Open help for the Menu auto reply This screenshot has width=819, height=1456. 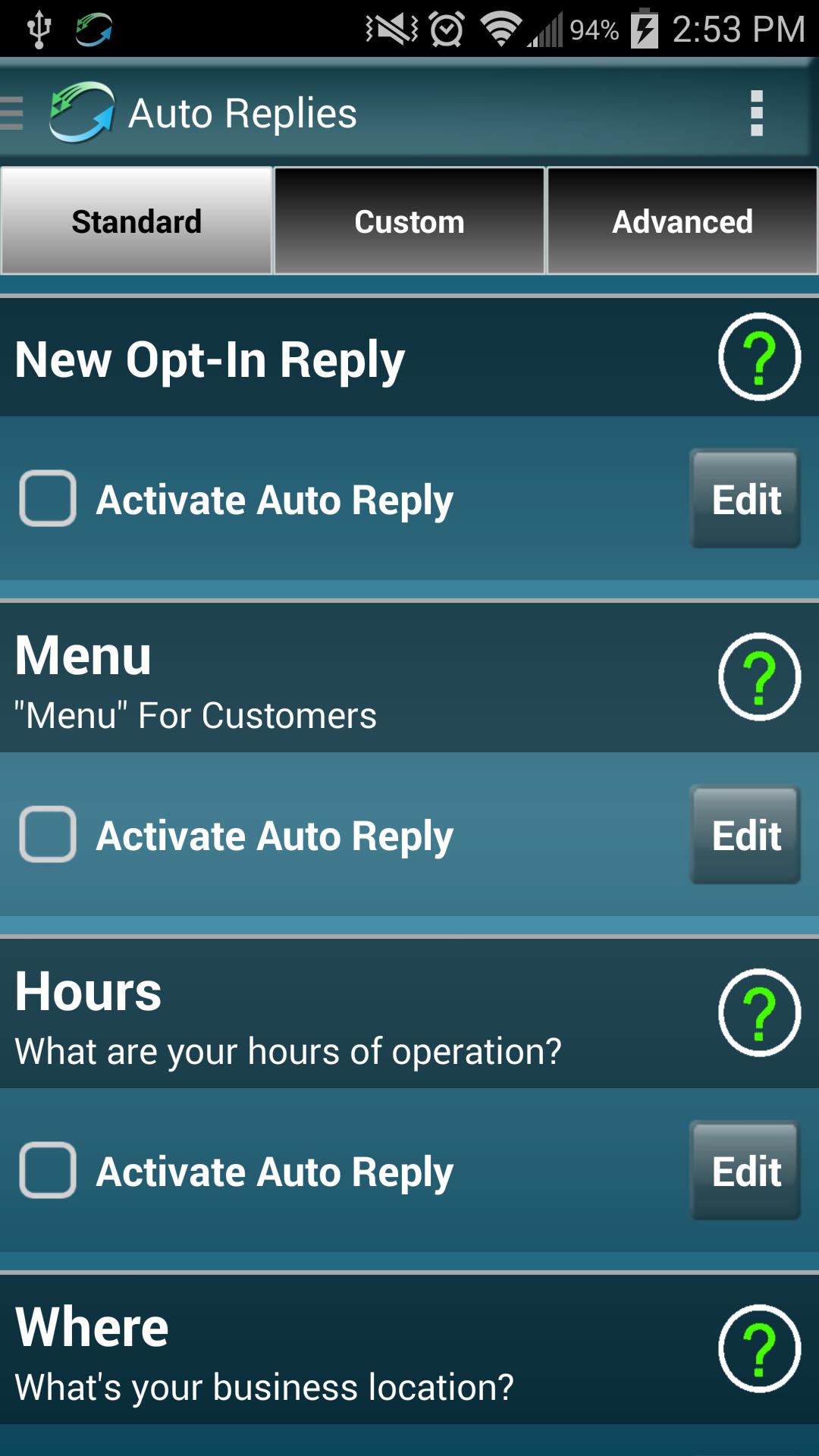coord(759,677)
